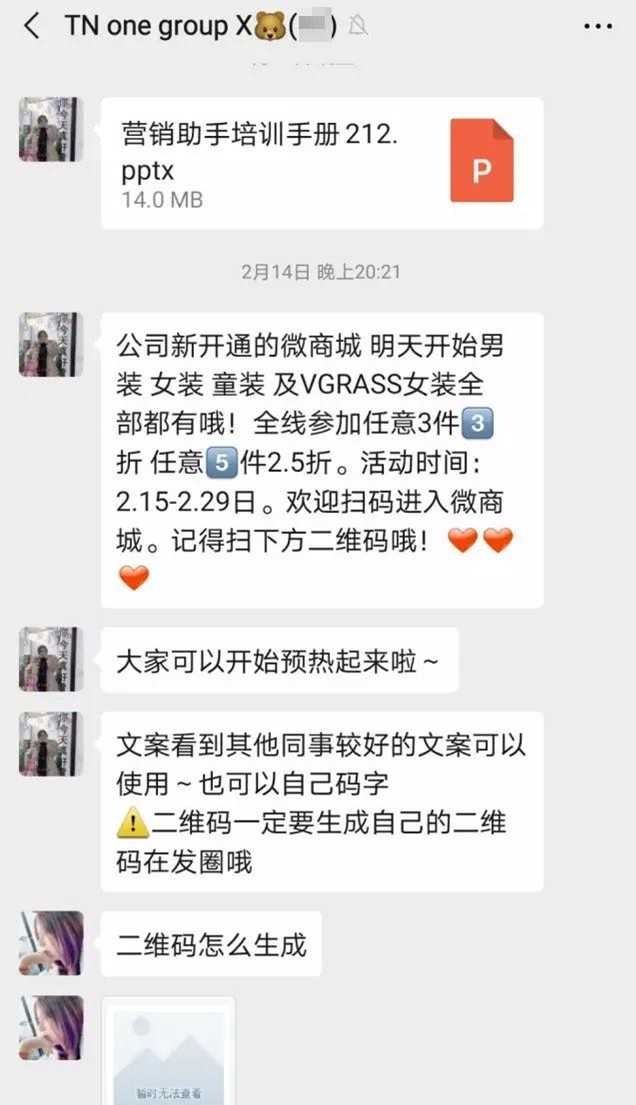Image resolution: width=636 pixels, height=1105 pixels.
Task: Tap avatar next to 大家可以开始预热起来啦 message
Action: click(x=50, y=659)
